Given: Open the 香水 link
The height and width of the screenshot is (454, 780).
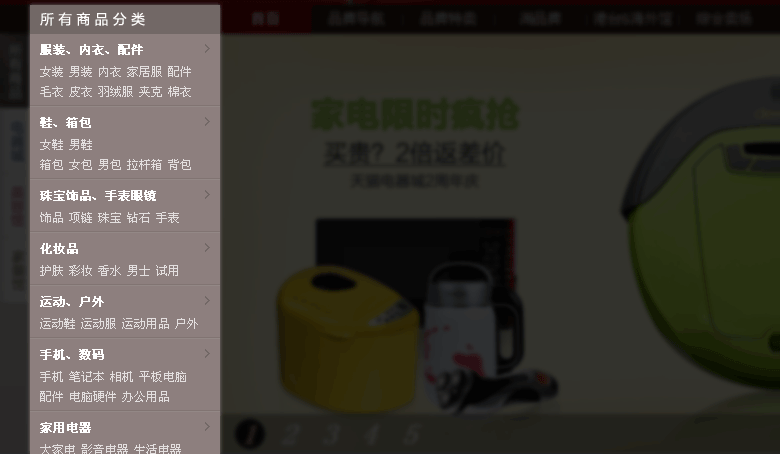Looking at the screenshot, I should tap(109, 271).
